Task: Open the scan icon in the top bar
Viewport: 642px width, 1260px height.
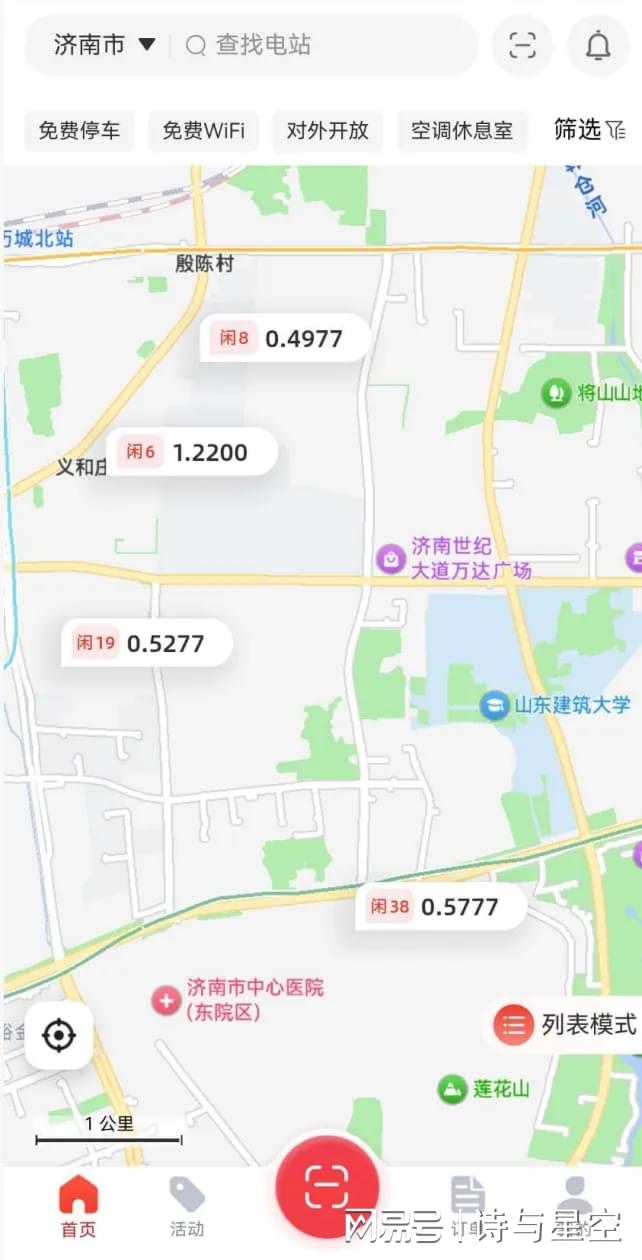Action: click(x=522, y=45)
